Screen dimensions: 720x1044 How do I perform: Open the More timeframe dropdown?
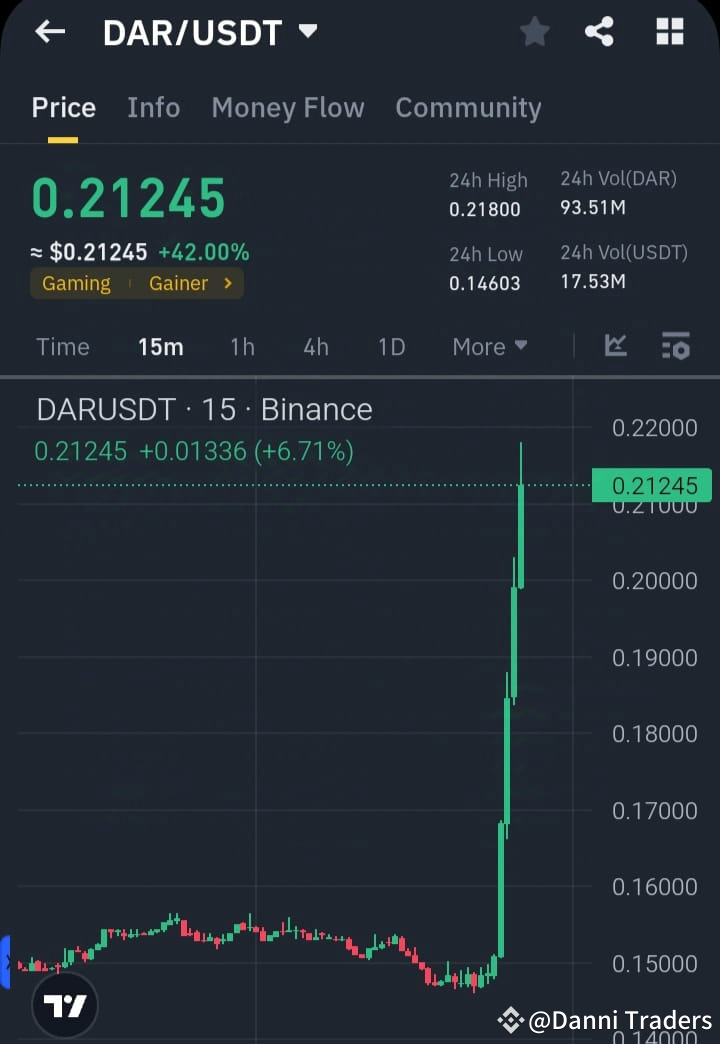click(x=489, y=346)
